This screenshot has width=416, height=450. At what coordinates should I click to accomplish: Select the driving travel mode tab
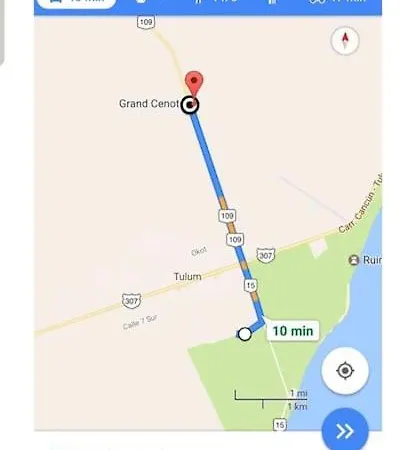click(x=76, y=3)
